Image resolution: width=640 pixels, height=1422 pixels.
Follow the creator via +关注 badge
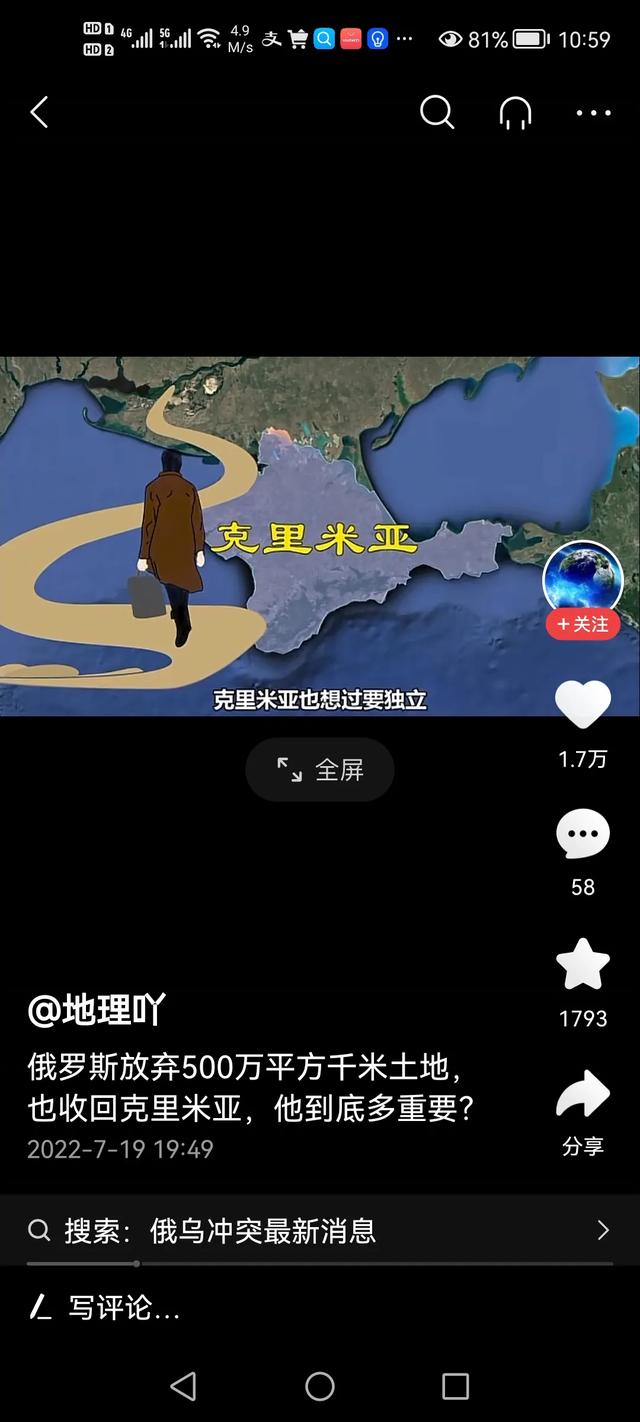coord(583,624)
